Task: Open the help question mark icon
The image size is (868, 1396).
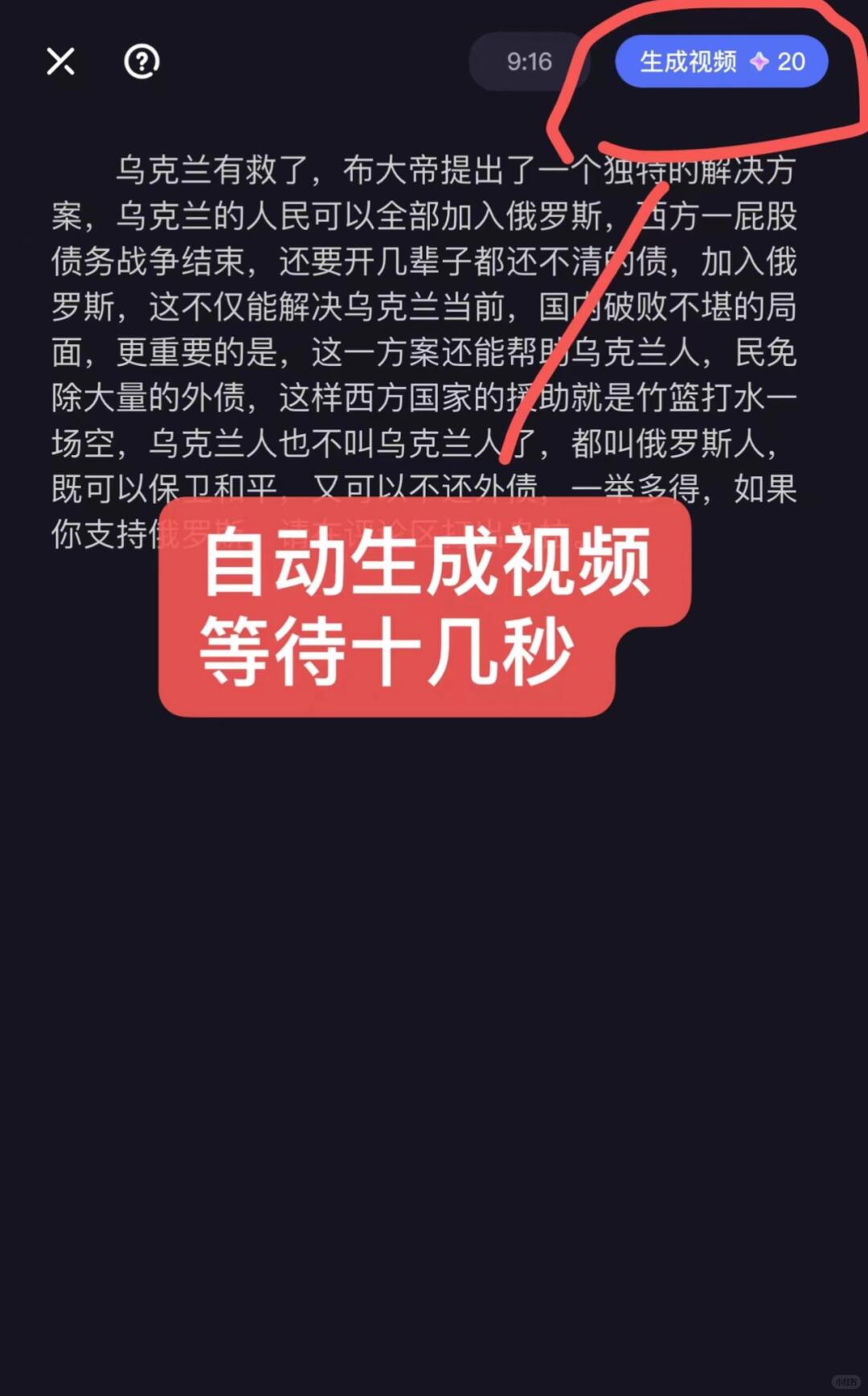Action: coord(142,61)
